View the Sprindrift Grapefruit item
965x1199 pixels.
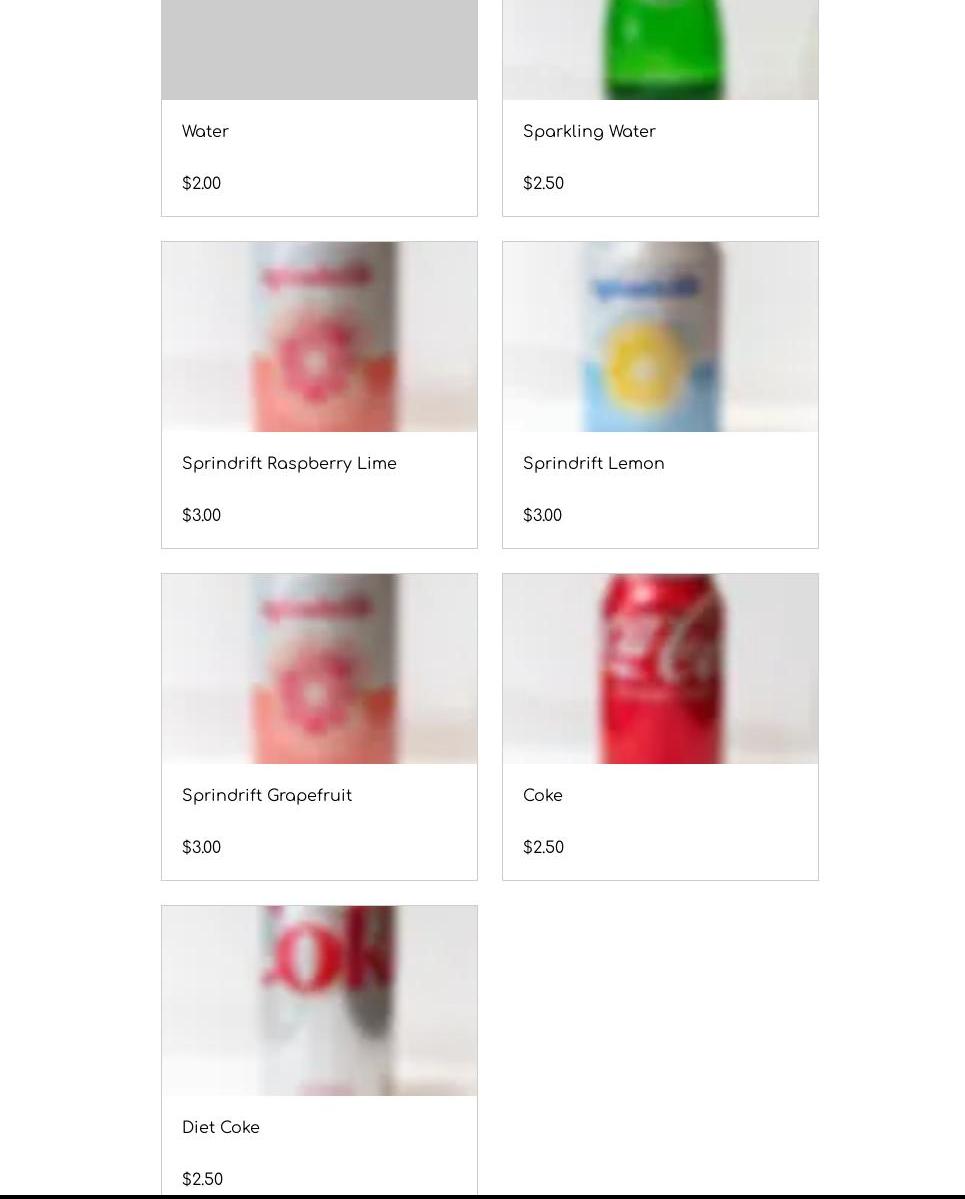(x=319, y=727)
